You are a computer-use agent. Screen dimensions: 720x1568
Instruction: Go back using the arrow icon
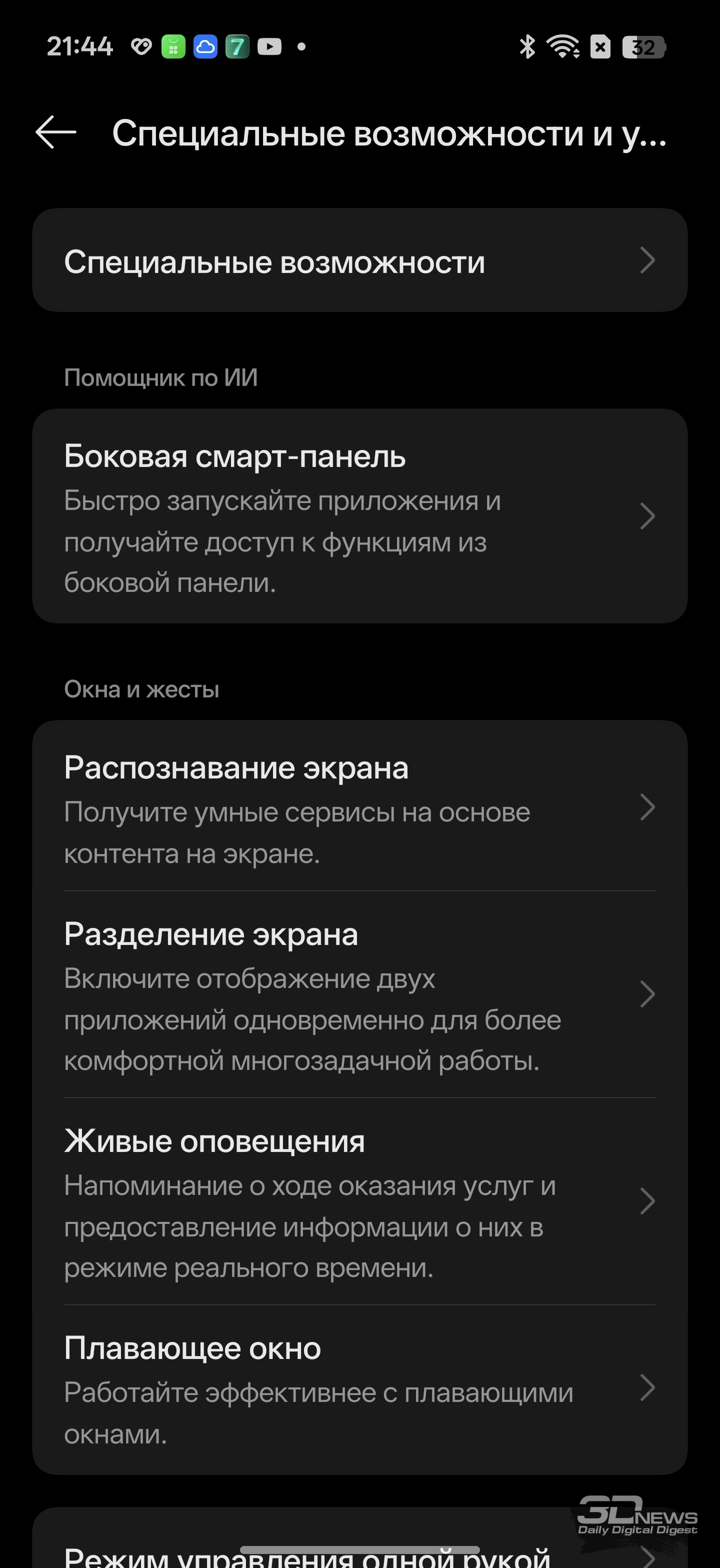(x=55, y=132)
